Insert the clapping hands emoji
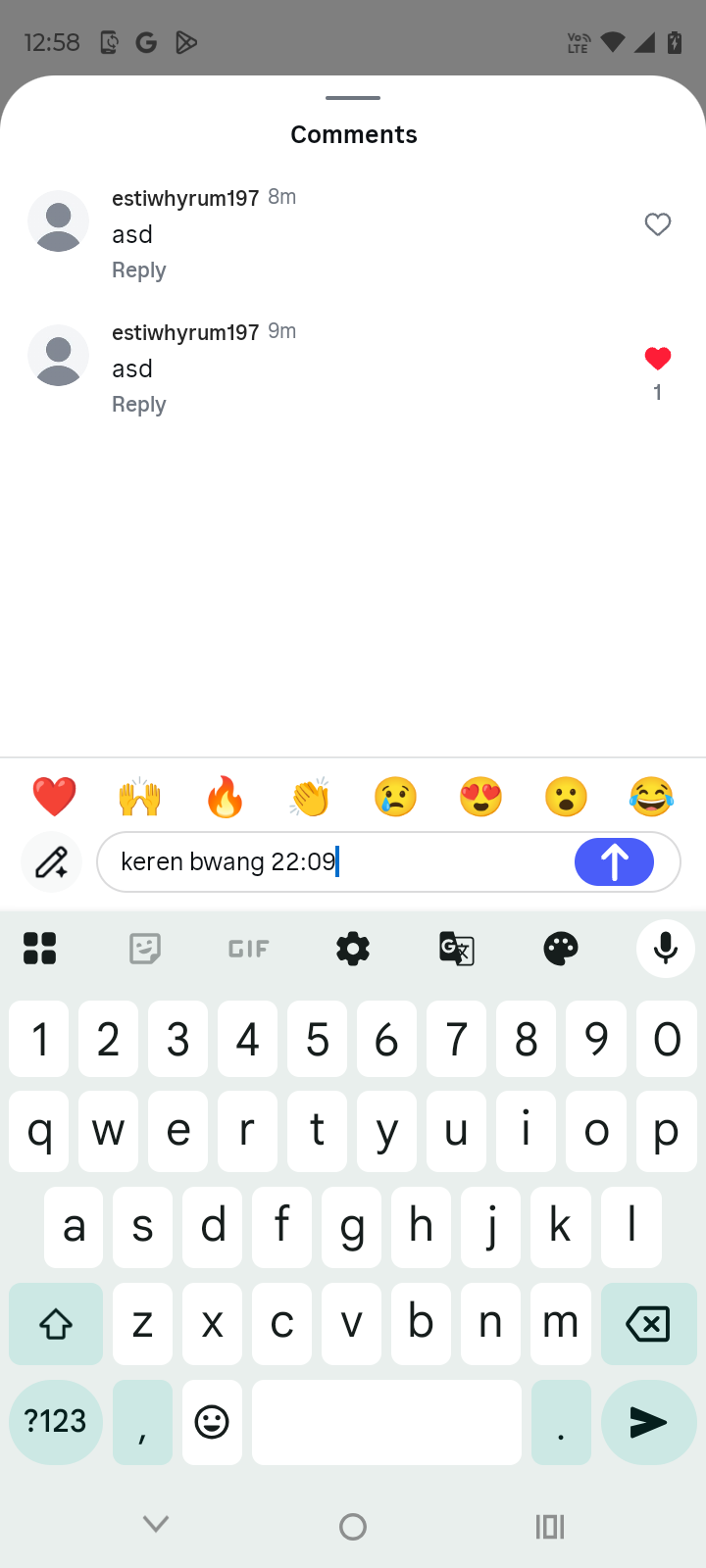The image size is (706, 1568). point(310,797)
